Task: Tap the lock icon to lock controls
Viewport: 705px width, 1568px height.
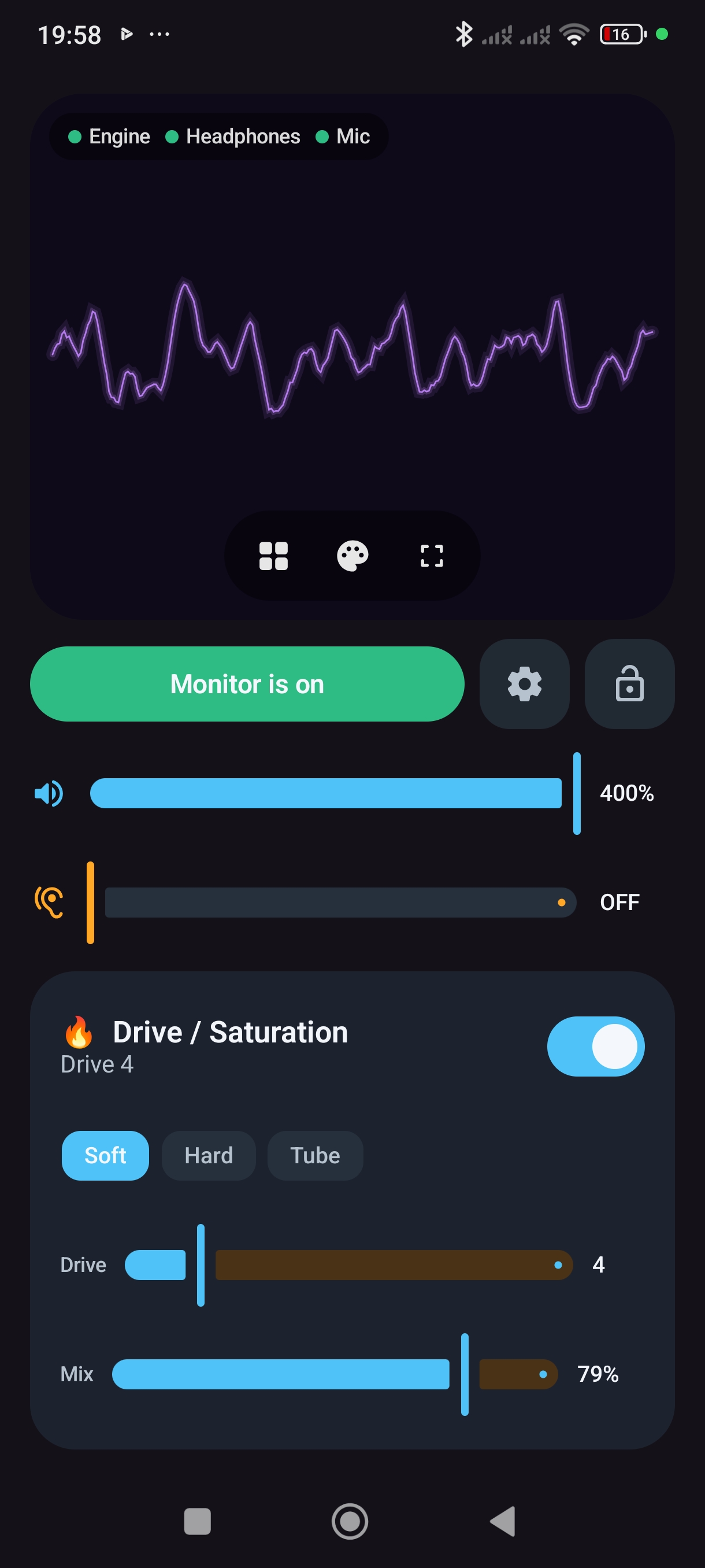Action: (x=629, y=684)
